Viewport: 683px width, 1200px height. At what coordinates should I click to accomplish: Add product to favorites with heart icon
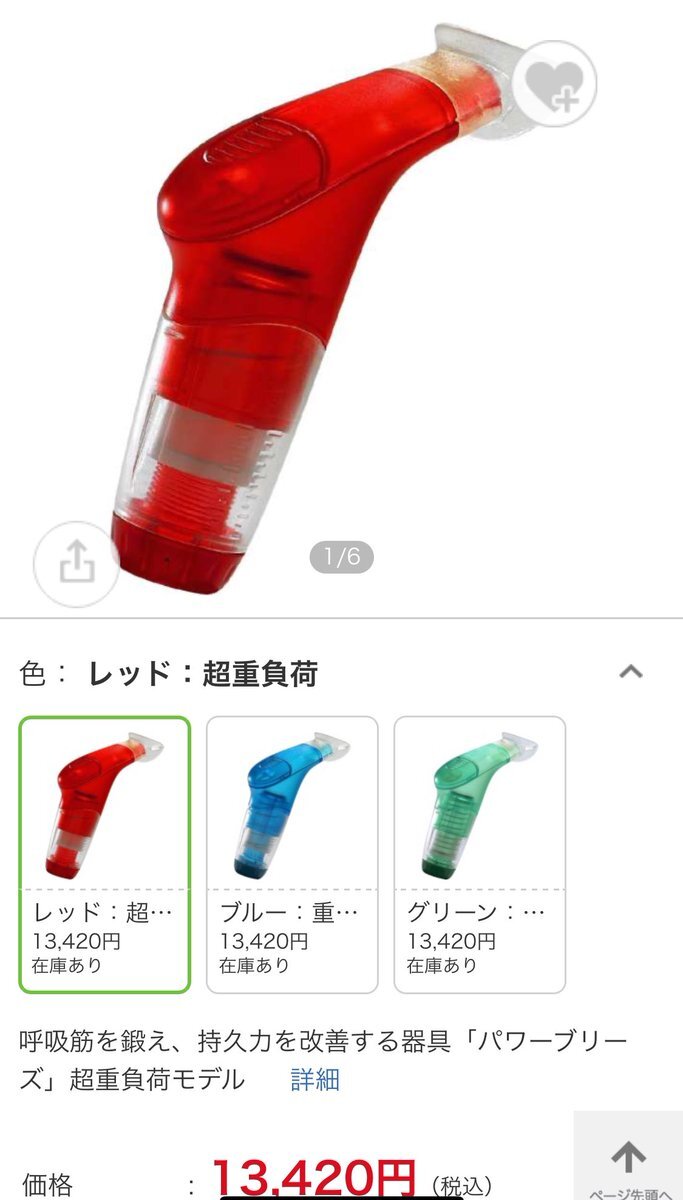tap(554, 83)
